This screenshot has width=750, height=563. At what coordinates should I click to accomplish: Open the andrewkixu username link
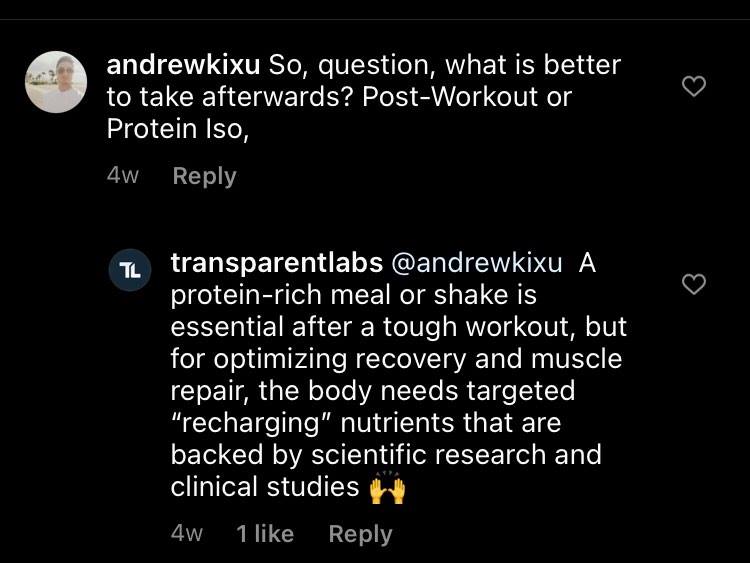tap(184, 66)
